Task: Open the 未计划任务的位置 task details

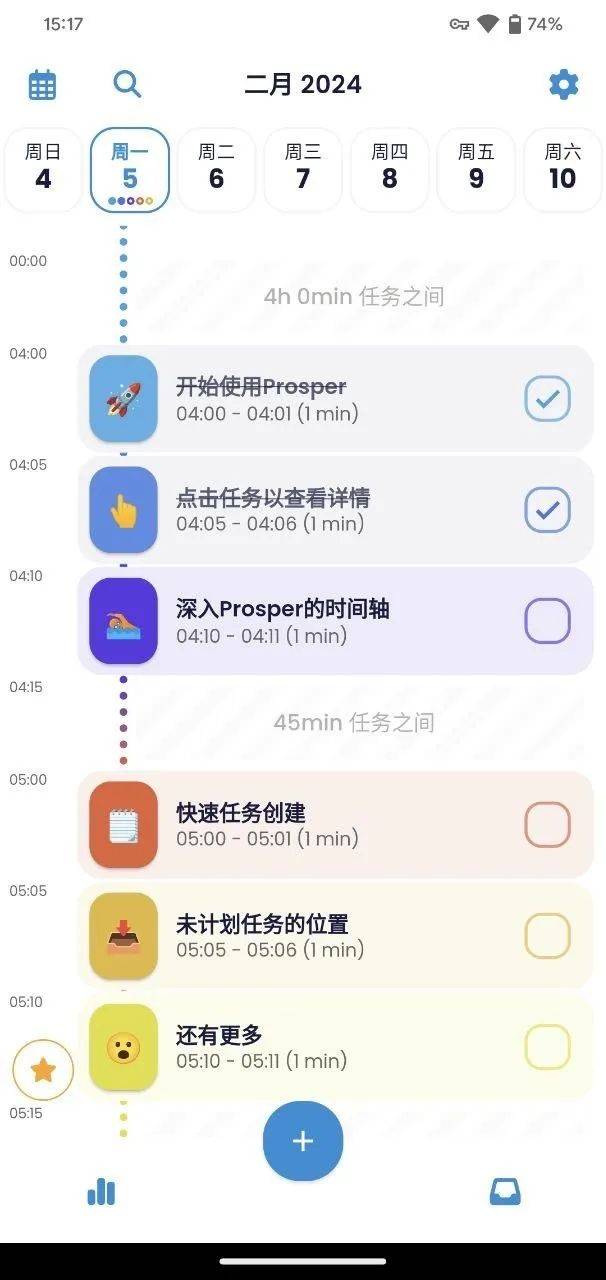Action: 300,936
